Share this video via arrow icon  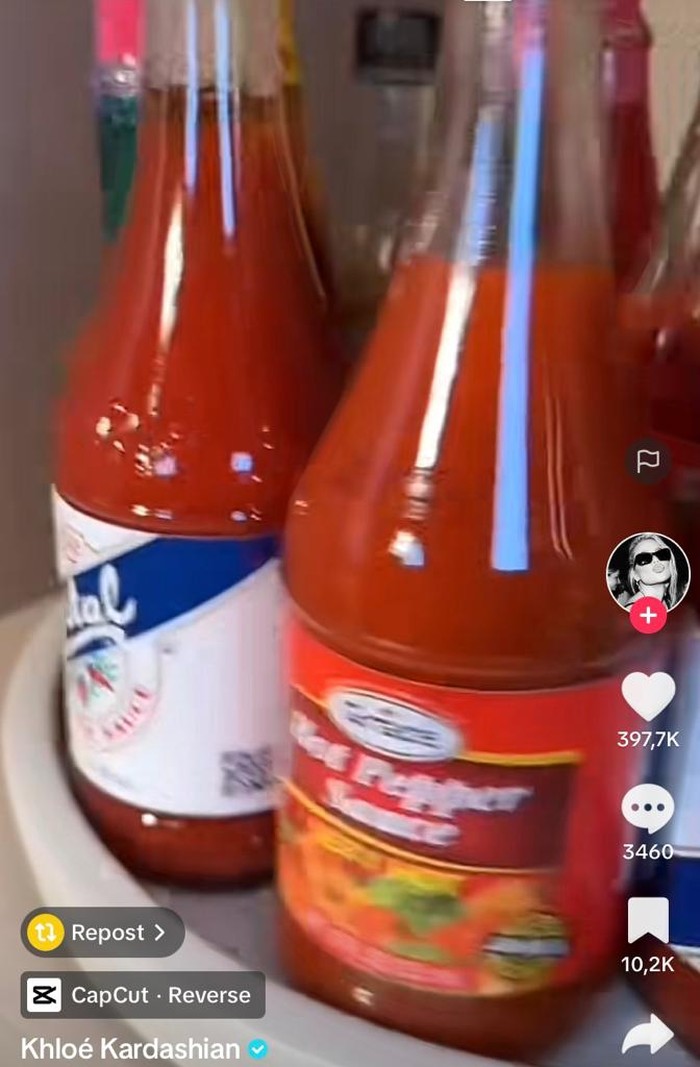coord(648,1035)
